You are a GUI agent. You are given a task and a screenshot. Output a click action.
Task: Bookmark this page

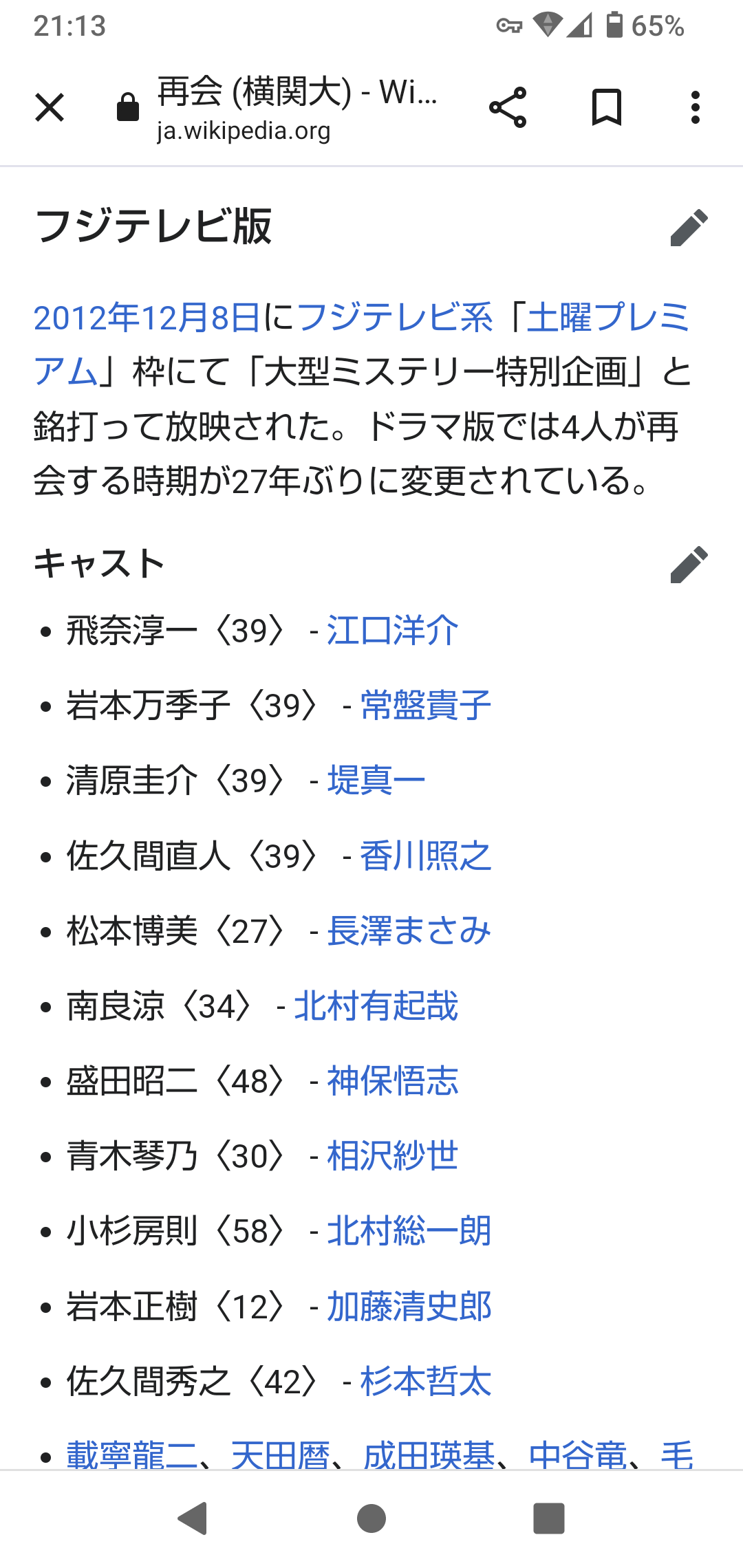click(x=606, y=108)
